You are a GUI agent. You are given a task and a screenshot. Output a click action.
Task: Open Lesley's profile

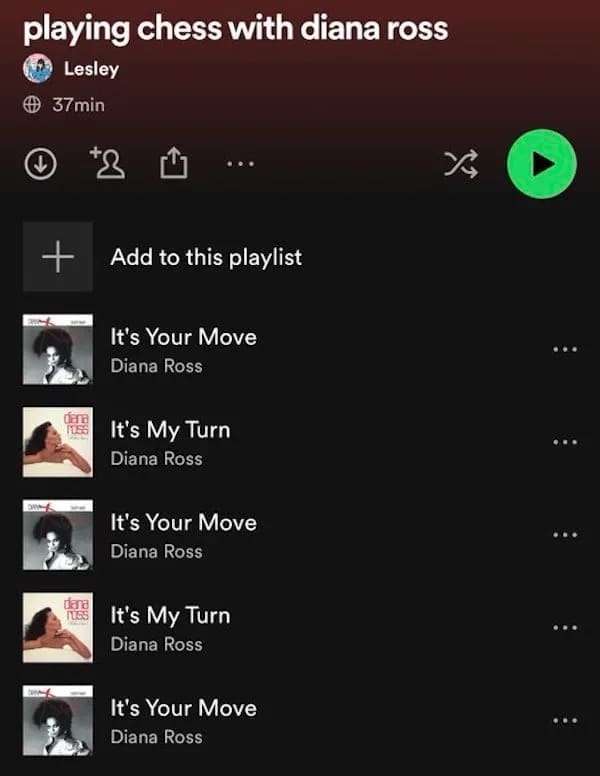point(91,68)
